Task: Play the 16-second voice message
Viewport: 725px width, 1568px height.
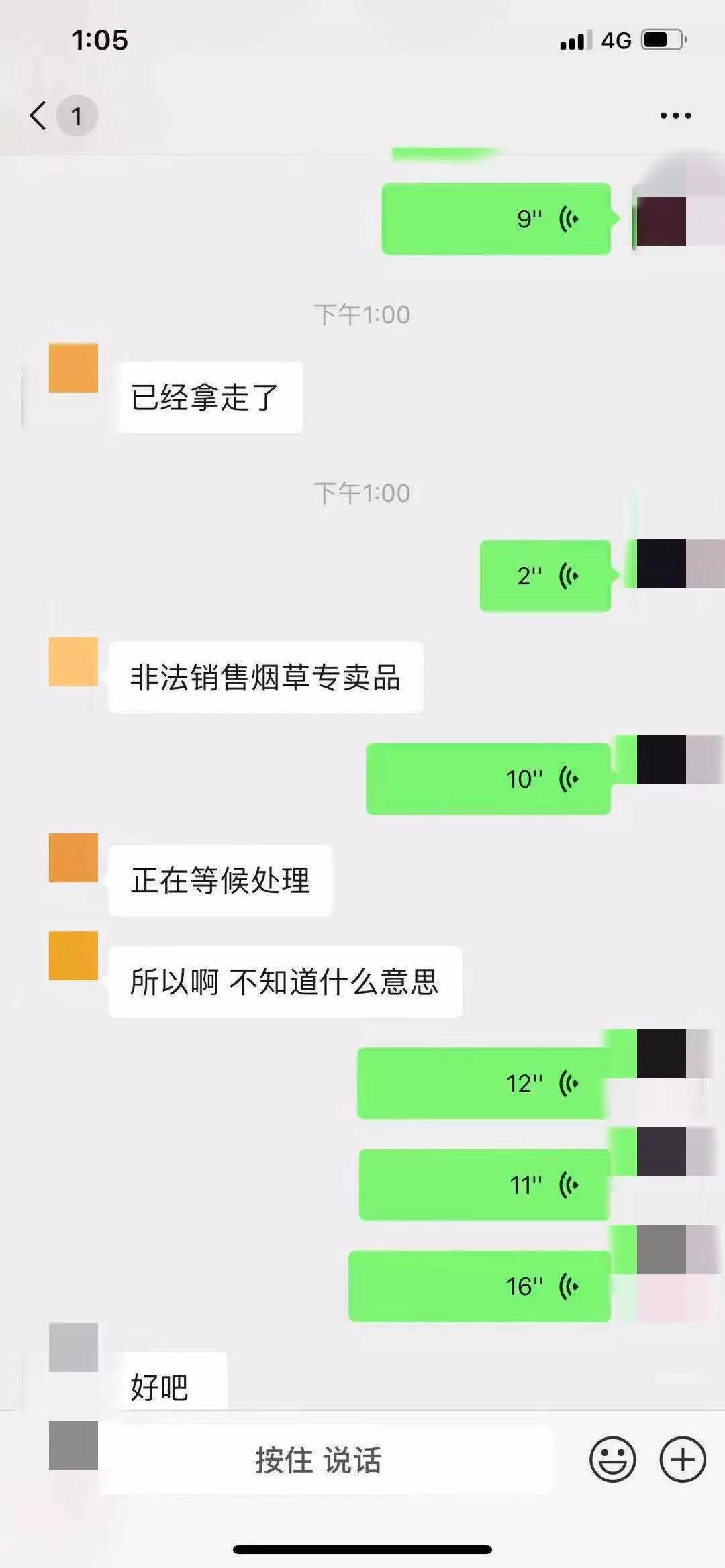Action: pos(479,1286)
